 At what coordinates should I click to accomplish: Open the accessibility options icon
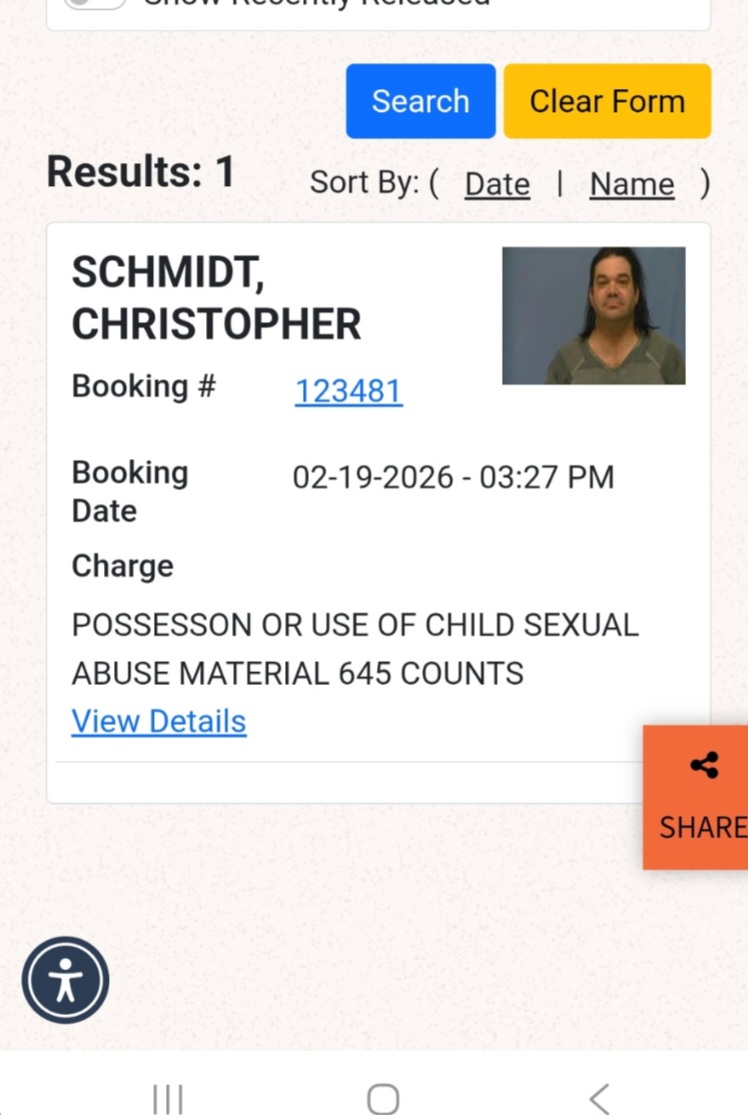[x=65, y=980]
